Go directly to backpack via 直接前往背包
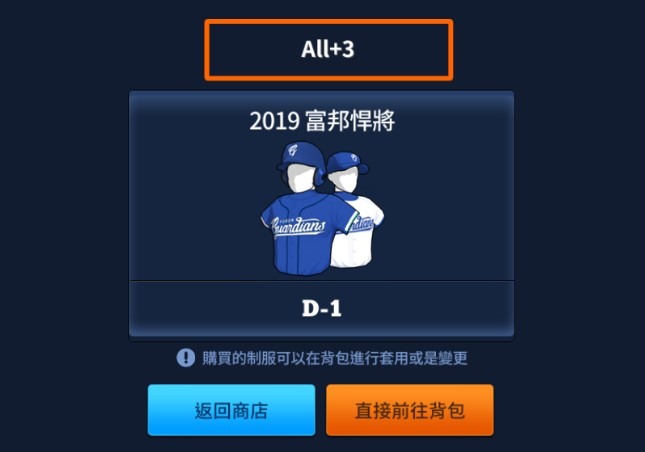The height and width of the screenshot is (452, 645). [409, 411]
